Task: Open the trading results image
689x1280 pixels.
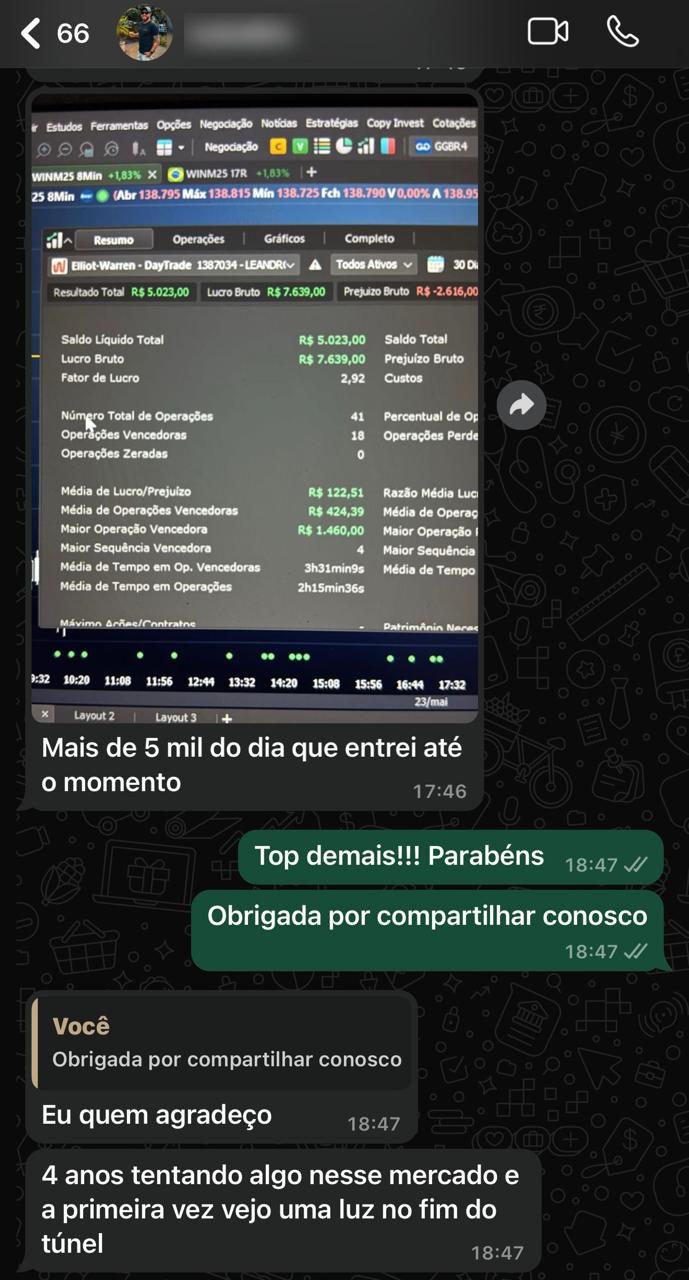Action: coord(255,409)
